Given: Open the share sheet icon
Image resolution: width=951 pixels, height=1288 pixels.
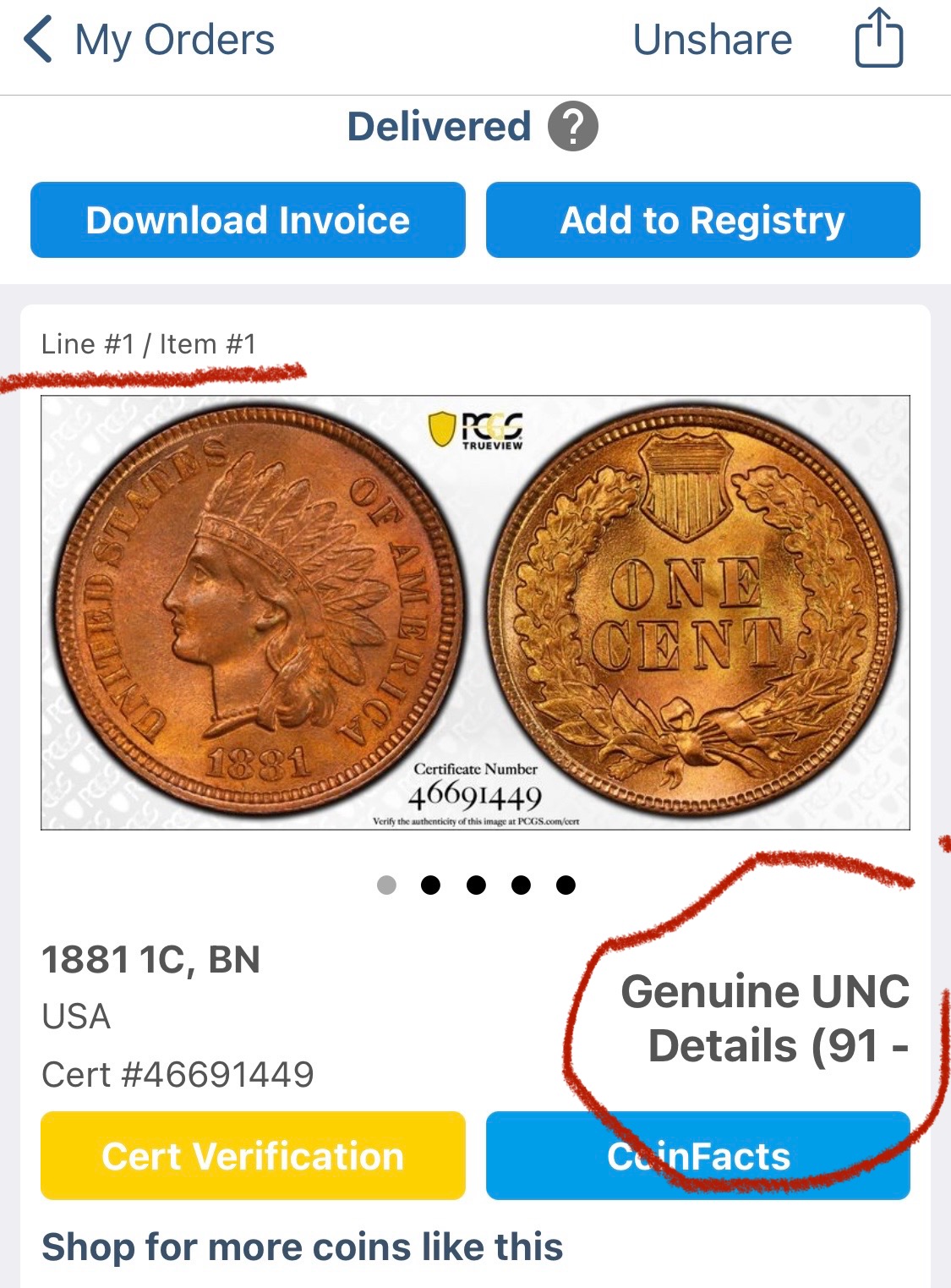Looking at the screenshot, I should click(878, 38).
